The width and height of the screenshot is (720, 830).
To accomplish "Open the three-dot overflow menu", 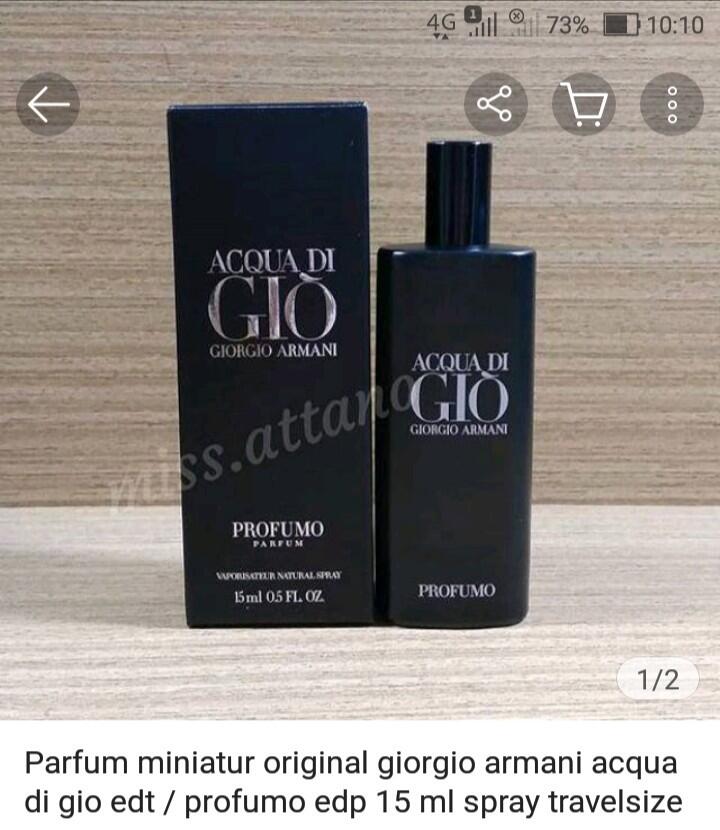I will [x=672, y=104].
